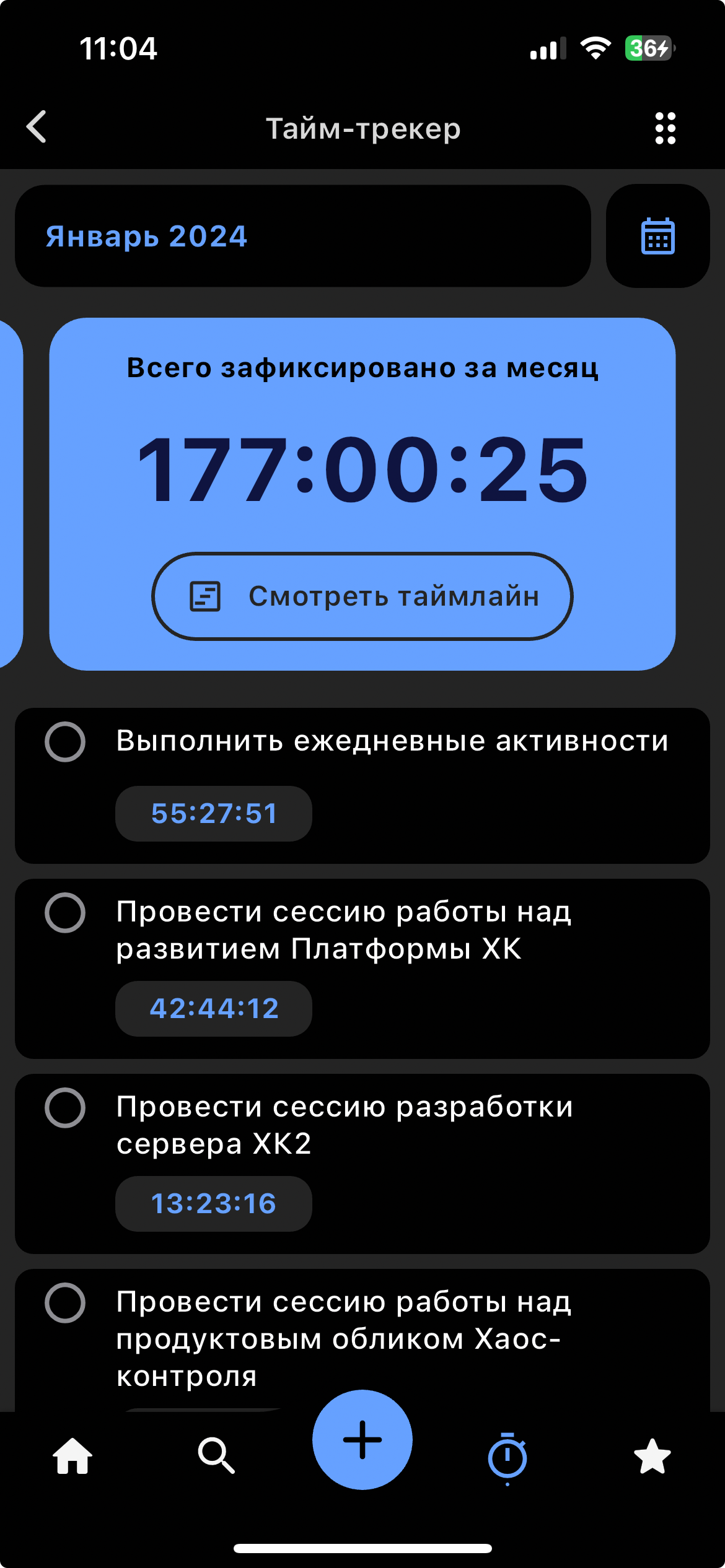The image size is (725, 1568).
Task: Open the 55:27:51 time chip
Action: (214, 813)
